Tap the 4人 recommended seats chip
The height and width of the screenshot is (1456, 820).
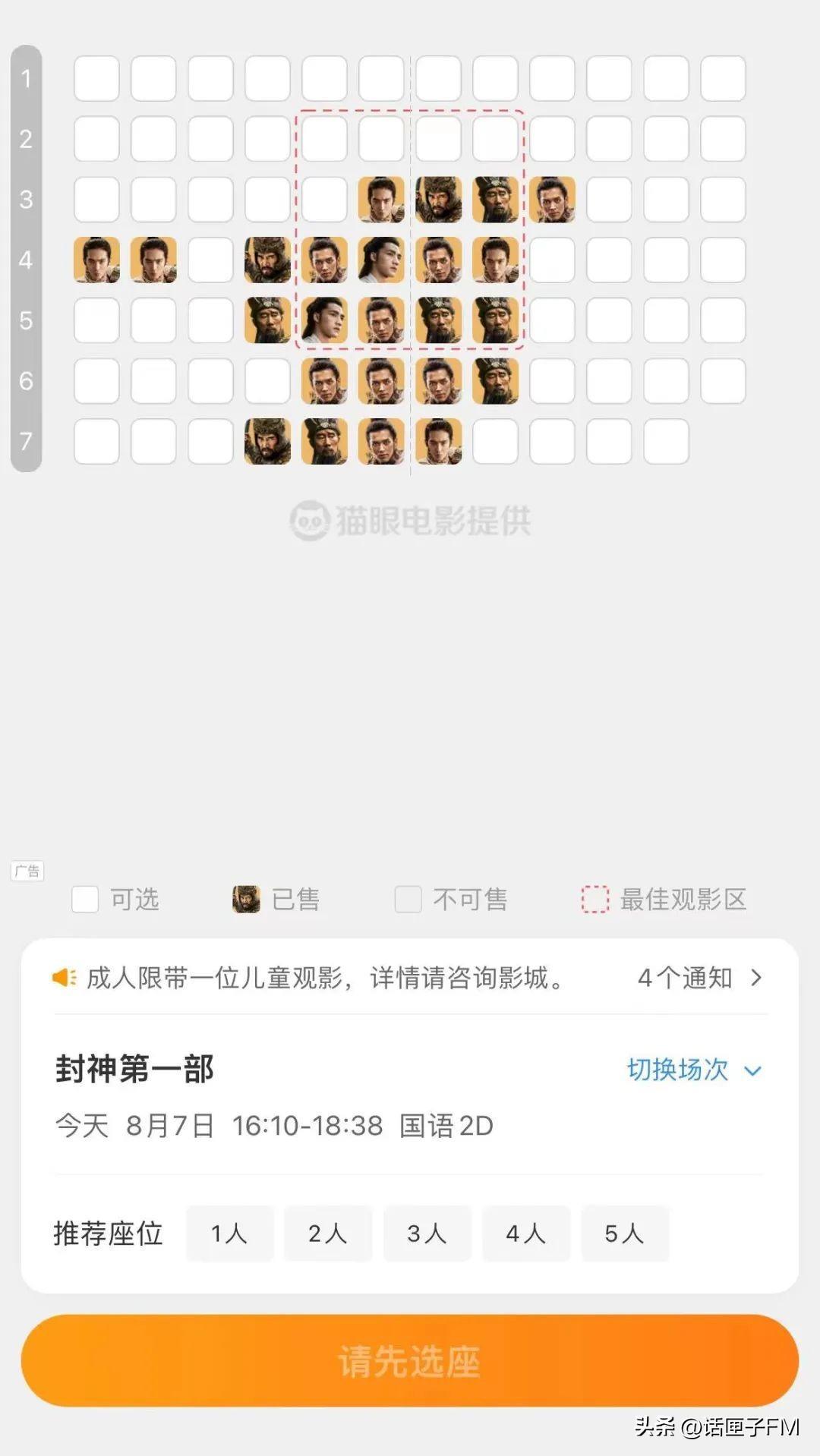(x=525, y=1234)
